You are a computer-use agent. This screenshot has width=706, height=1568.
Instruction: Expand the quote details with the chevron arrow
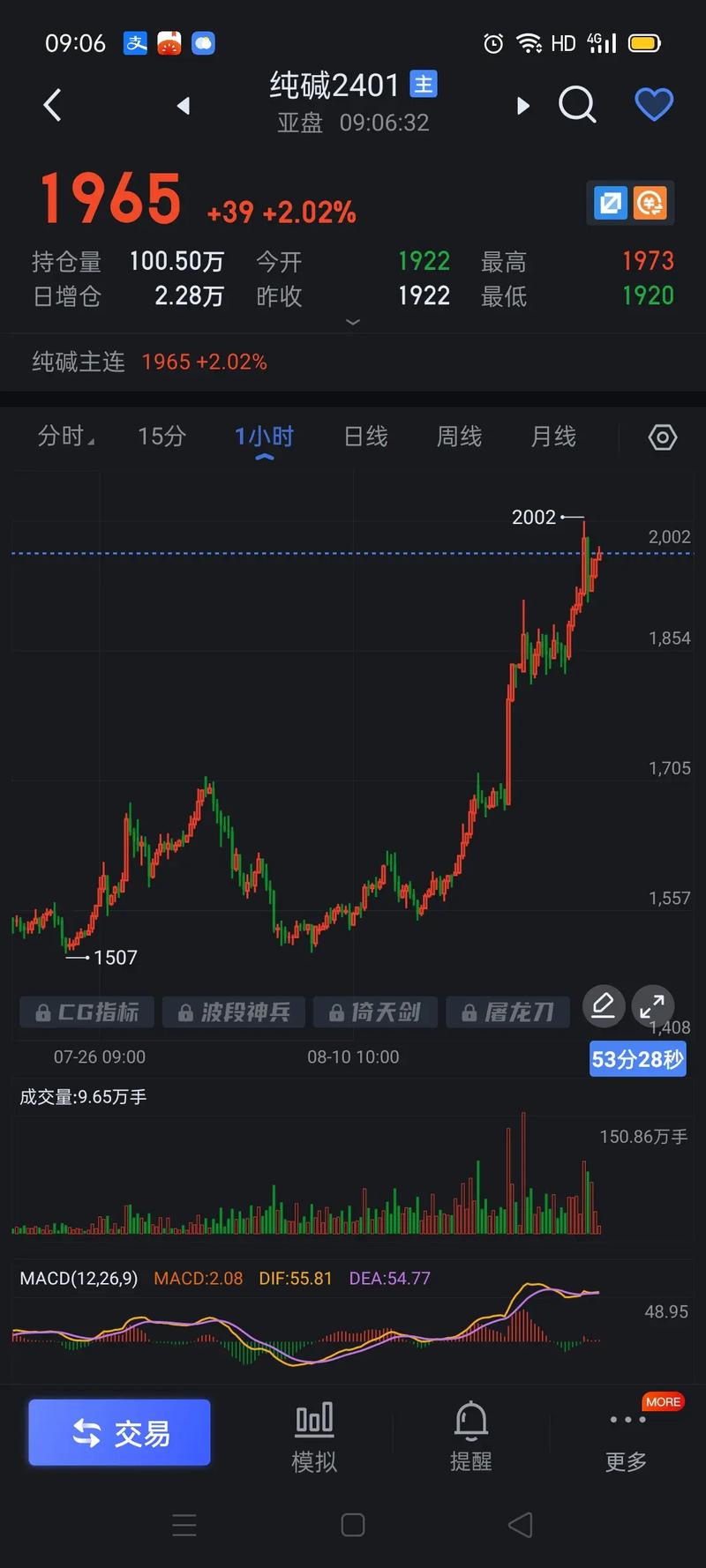353,323
